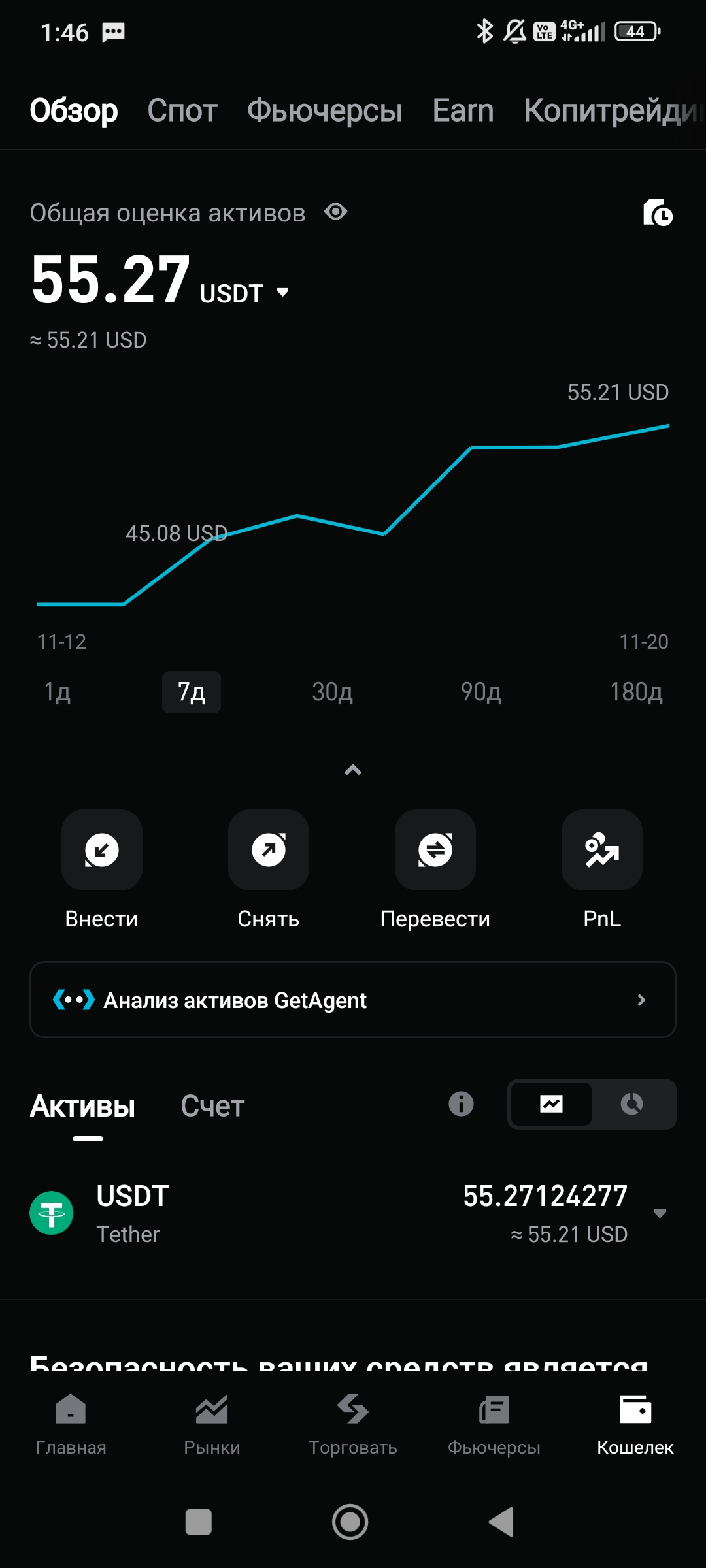Select the 30д chart range
Image resolution: width=706 pixels, height=1568 pixels.
tap(332, 692)
